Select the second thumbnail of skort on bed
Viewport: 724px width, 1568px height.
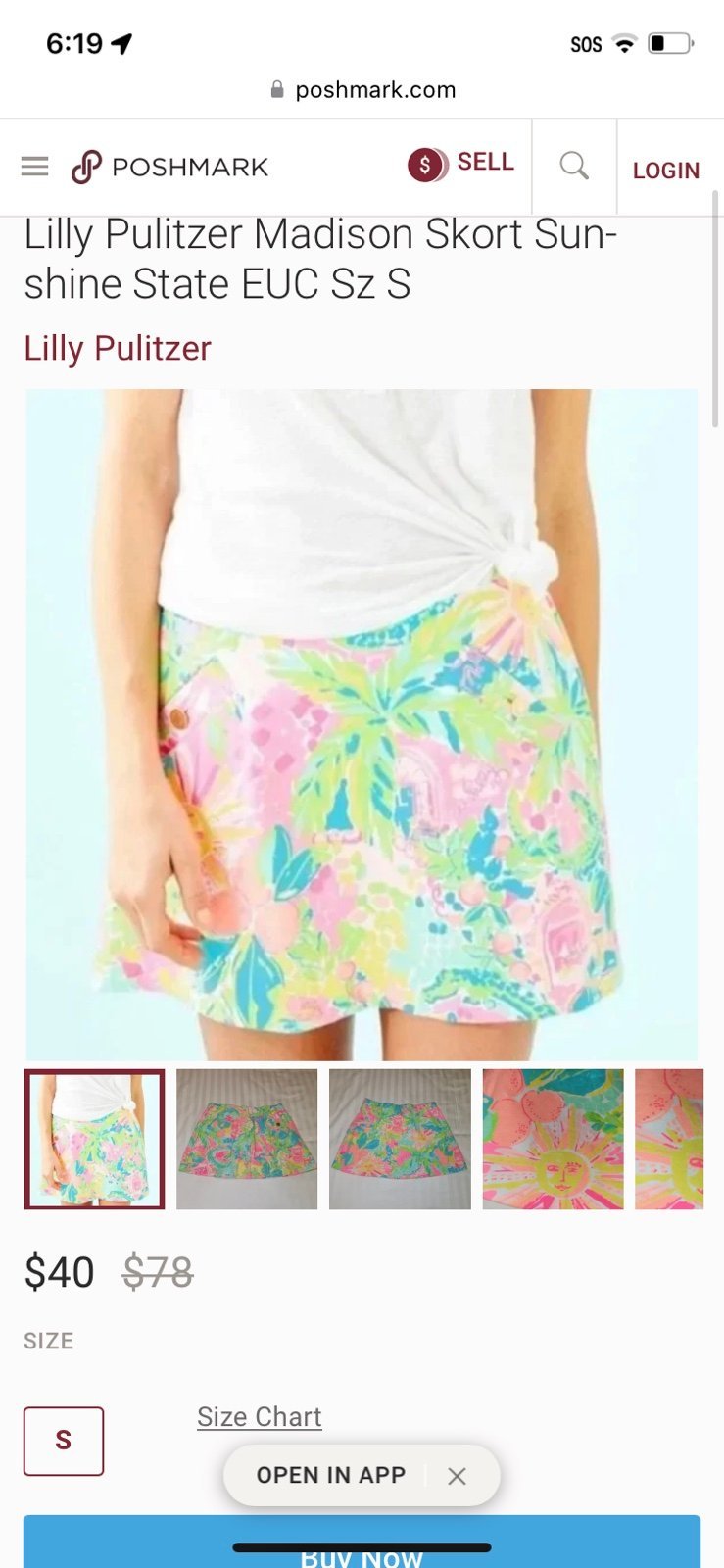click(x=247, y=1139)
